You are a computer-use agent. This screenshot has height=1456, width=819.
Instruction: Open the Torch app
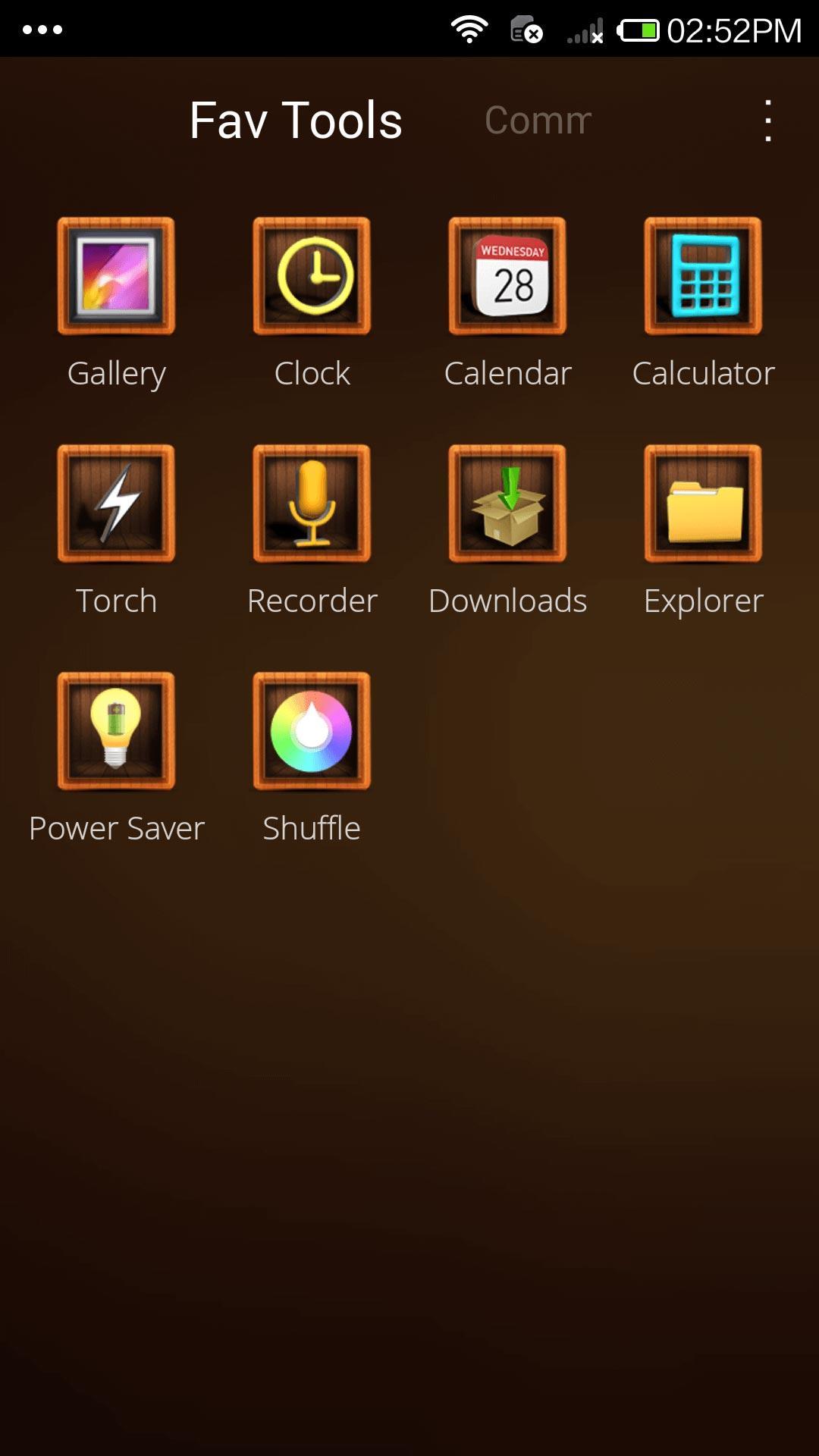tap(116, 504)
